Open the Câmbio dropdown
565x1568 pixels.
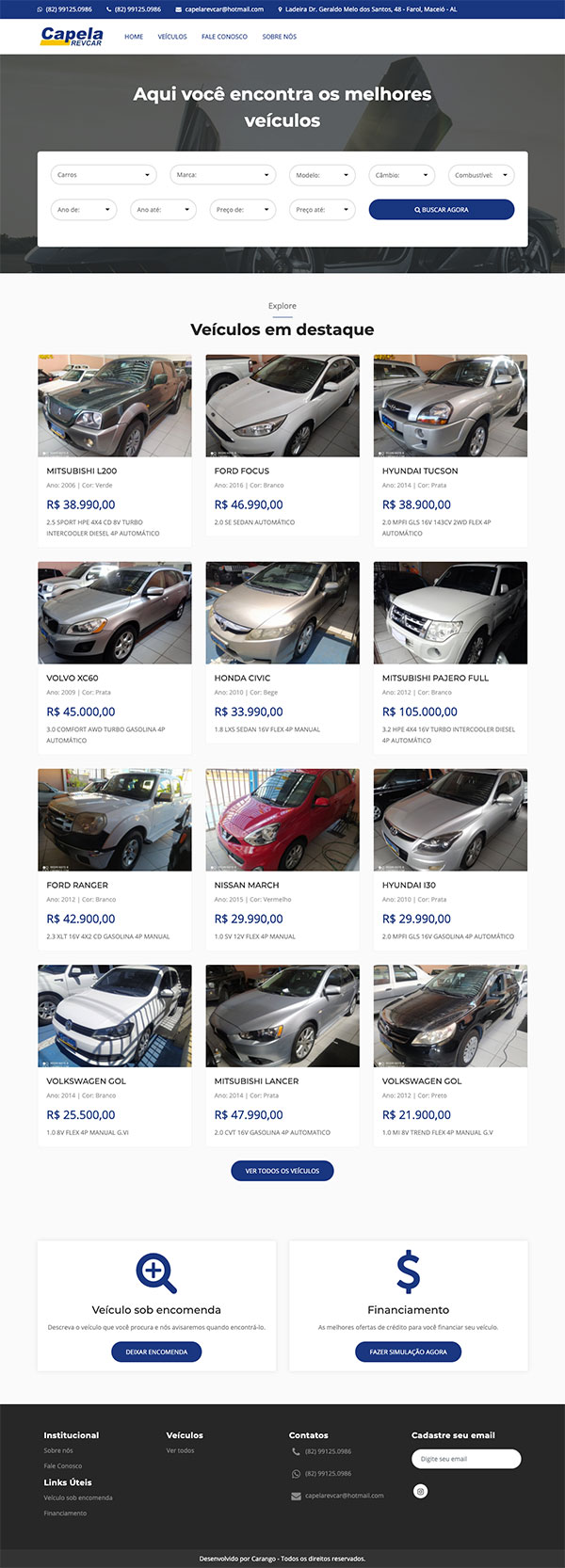[402, 175]
